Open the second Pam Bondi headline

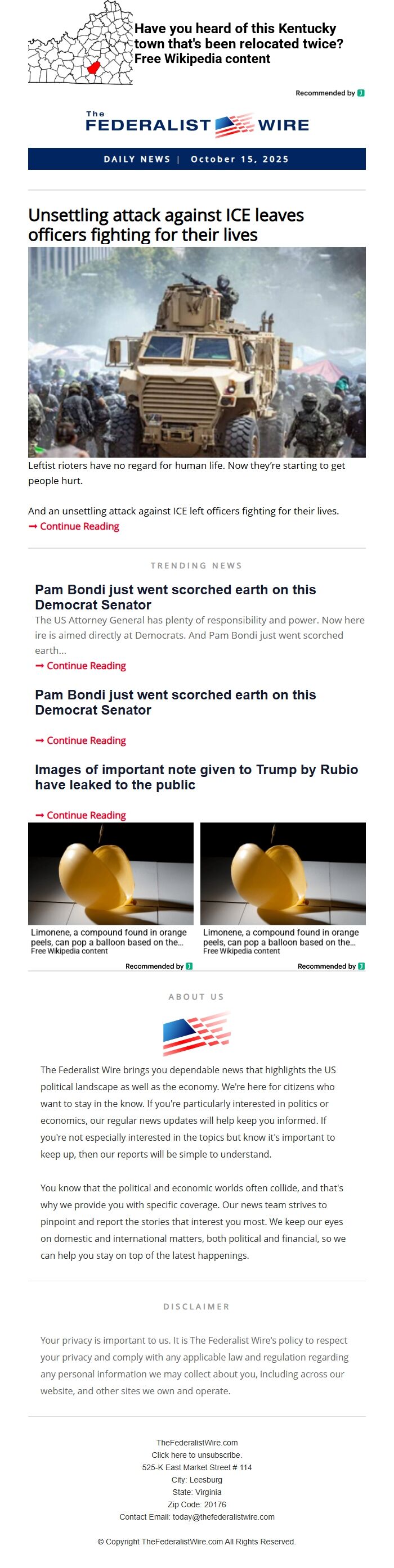(x=176, y=702)
